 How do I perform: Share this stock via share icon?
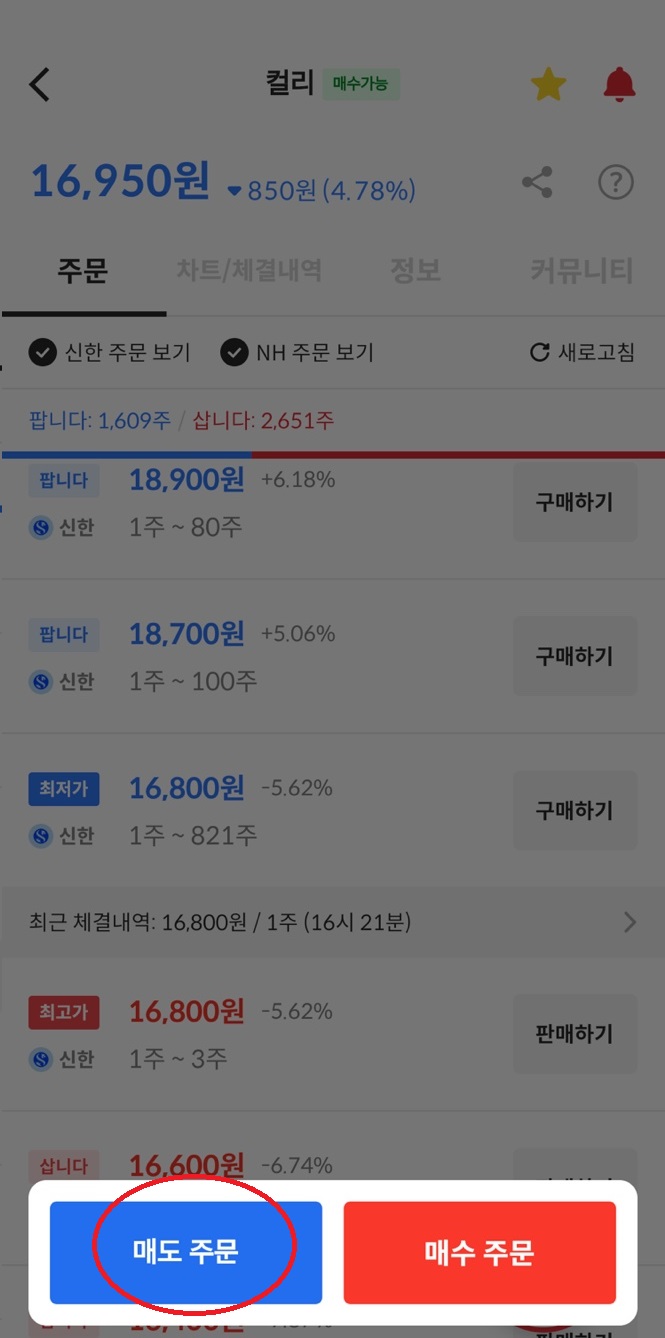pyautogui.click(x=537, y=183)
